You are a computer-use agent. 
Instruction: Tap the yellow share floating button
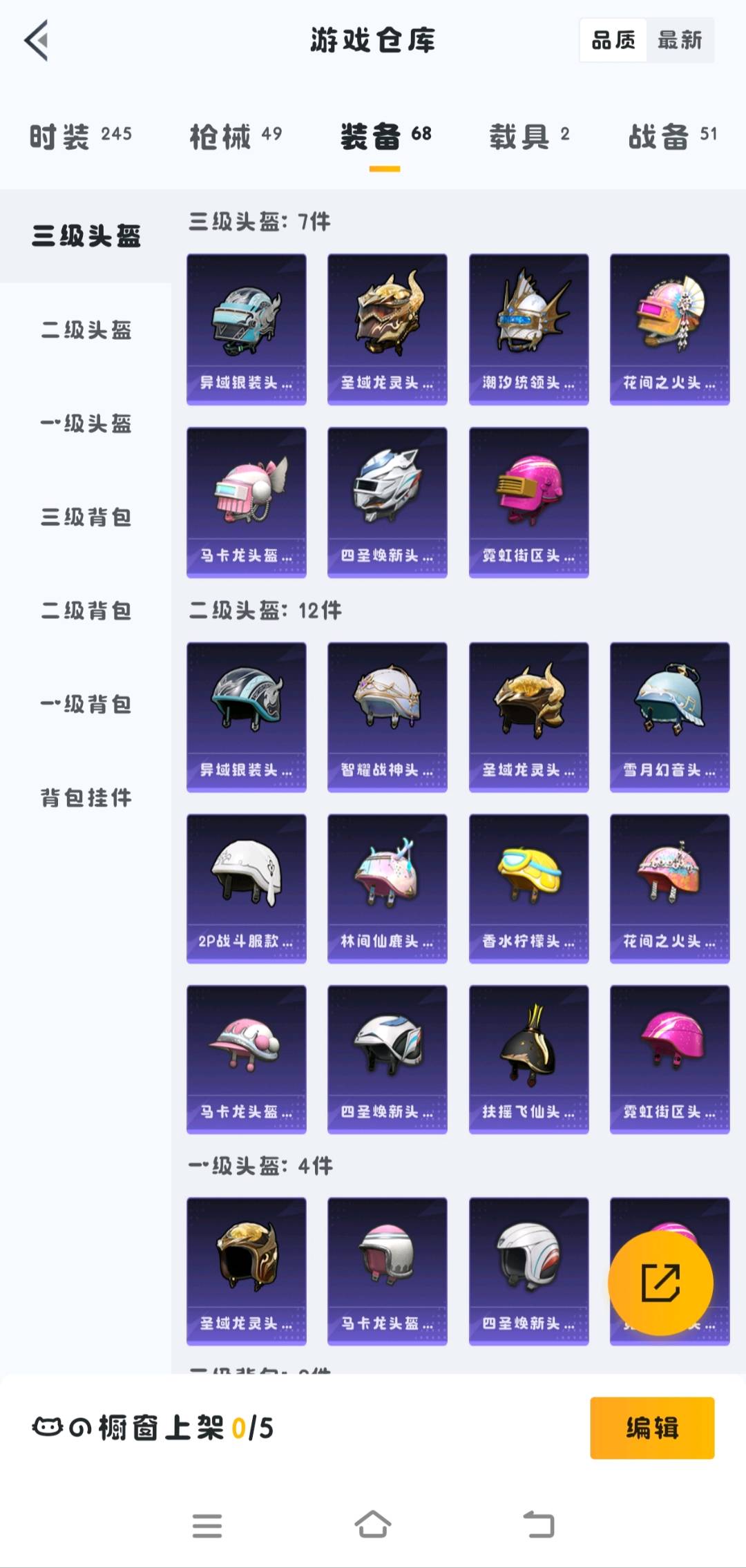point(660,1283)
